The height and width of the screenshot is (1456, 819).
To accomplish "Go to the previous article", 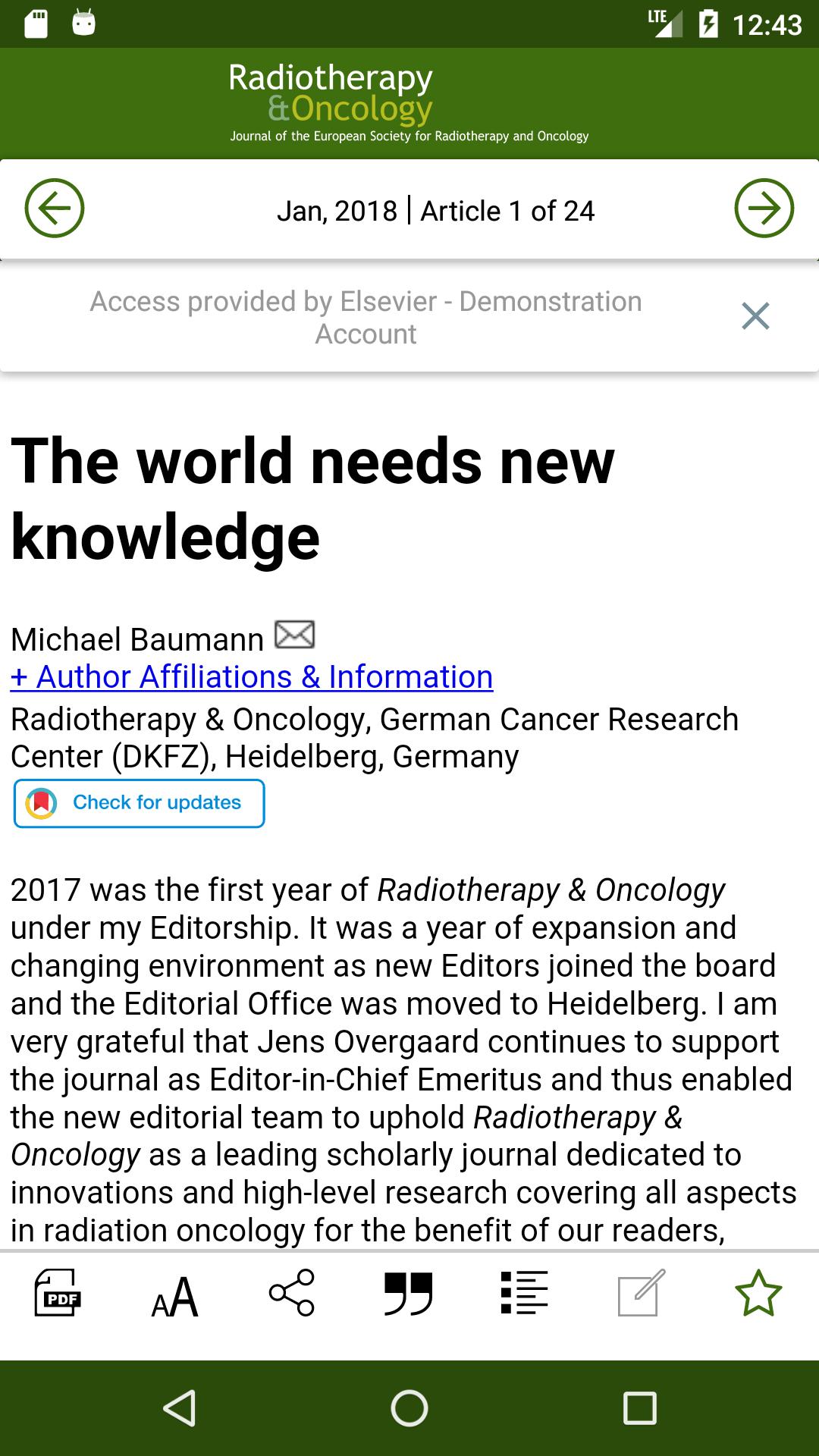I will [x=55, y=209].
